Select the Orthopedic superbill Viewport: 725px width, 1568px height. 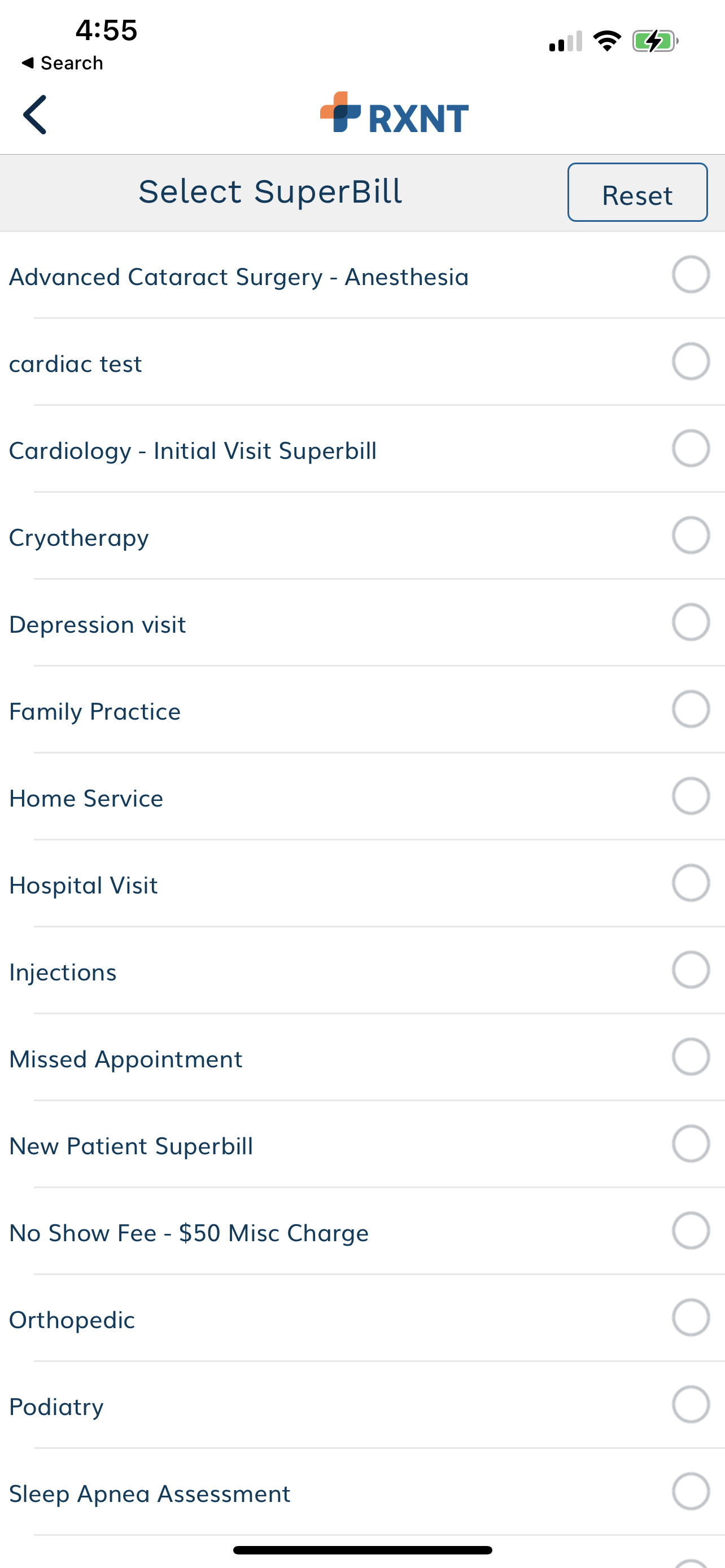click(363, 1319)
